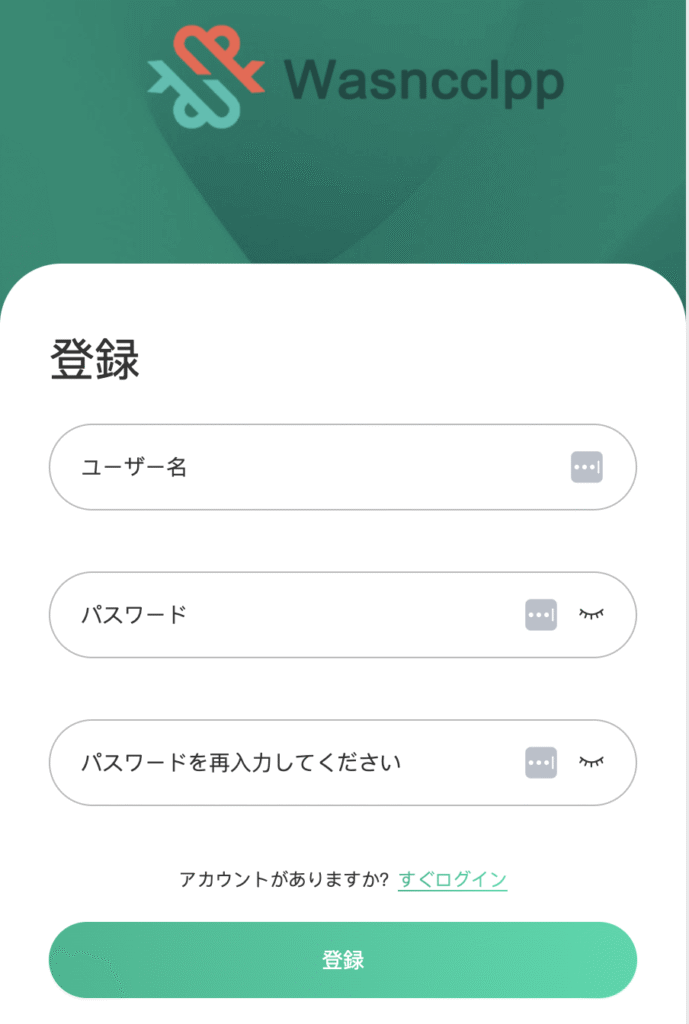Open the すぐログイン login link
Viewport: 689px width, 1024px height.
point(452,880)
